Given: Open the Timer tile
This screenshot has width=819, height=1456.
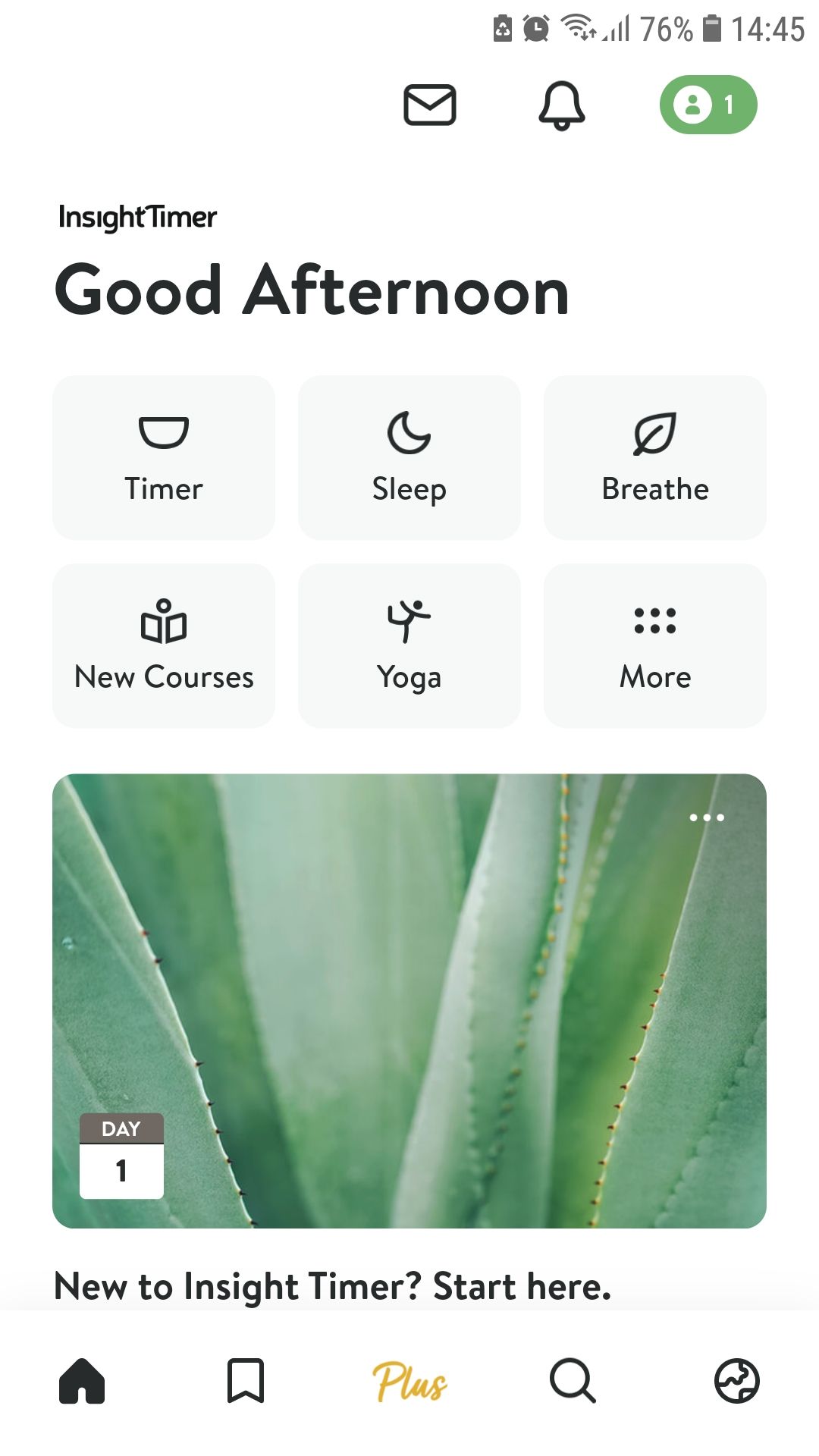Looking at the screenshot, I should coord(164,458).
